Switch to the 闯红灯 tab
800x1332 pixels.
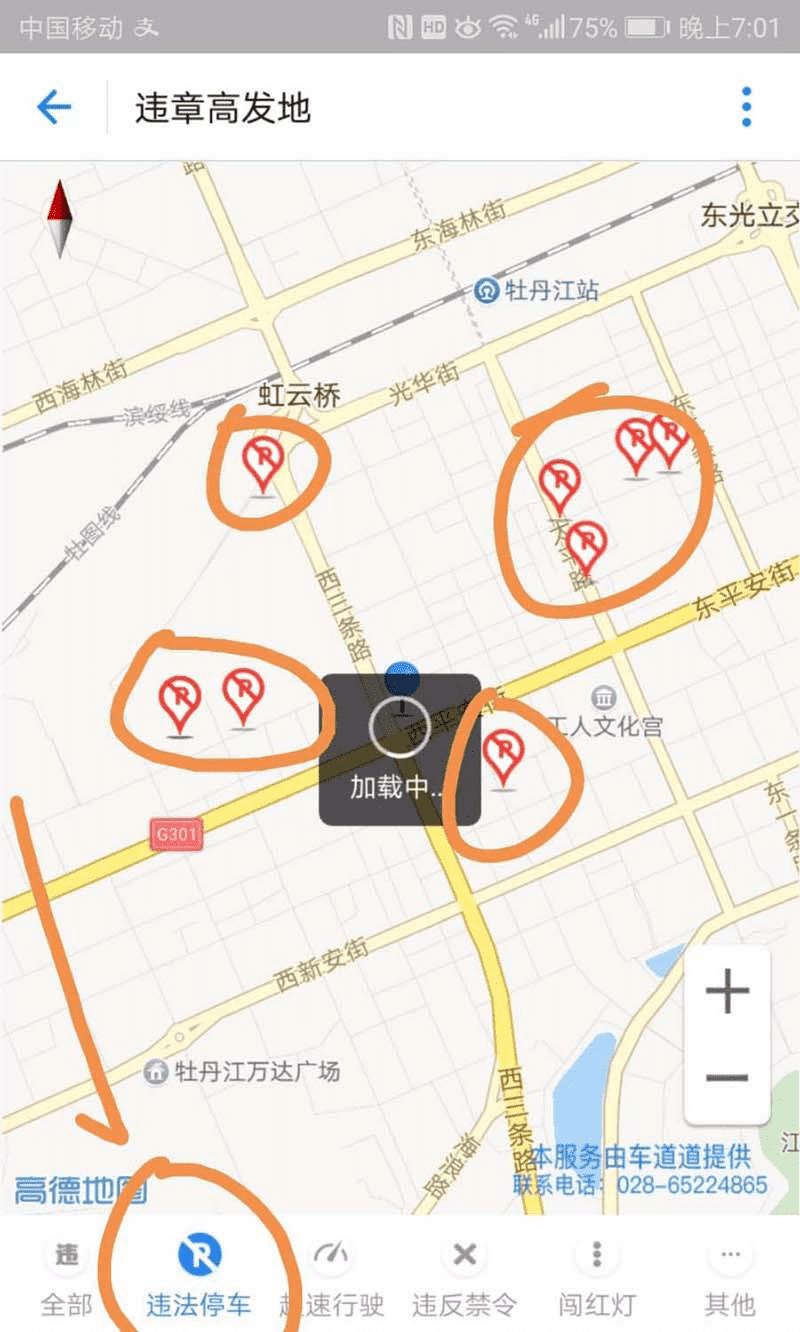[x=597, y=1277]
